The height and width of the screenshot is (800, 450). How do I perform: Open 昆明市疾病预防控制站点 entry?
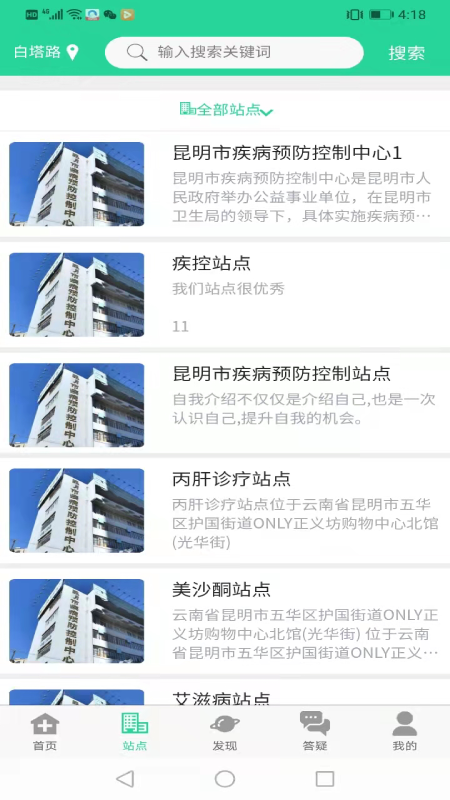(x=225, y=405)
